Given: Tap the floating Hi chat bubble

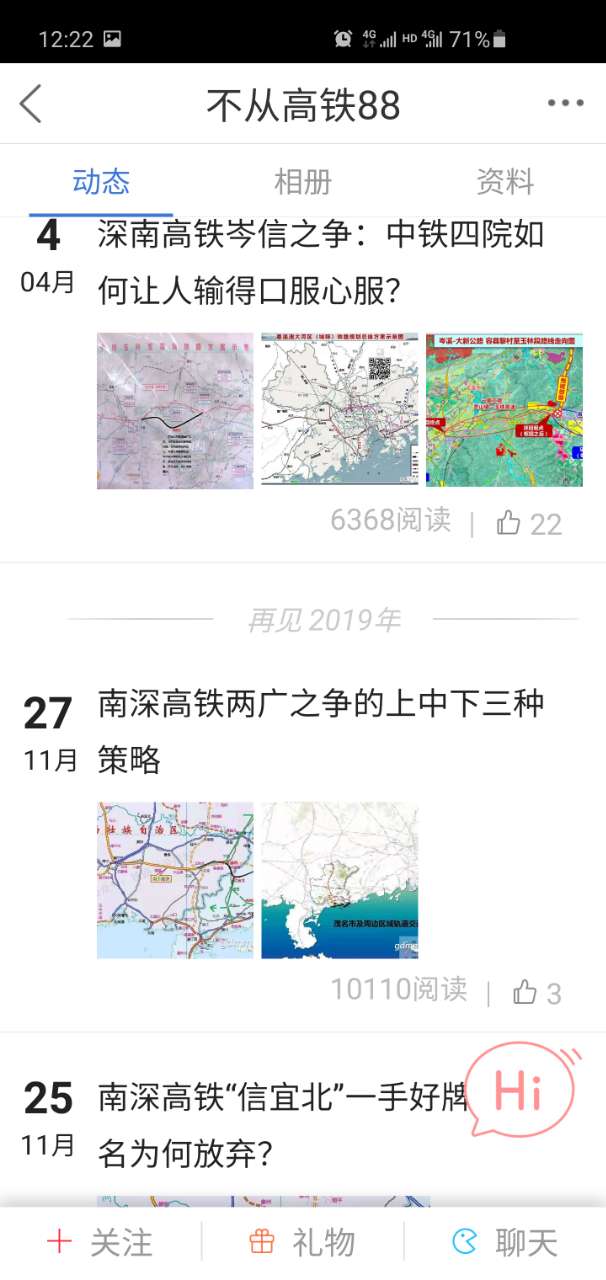Looking at the screenshot, I should (x=522, y=1093).
